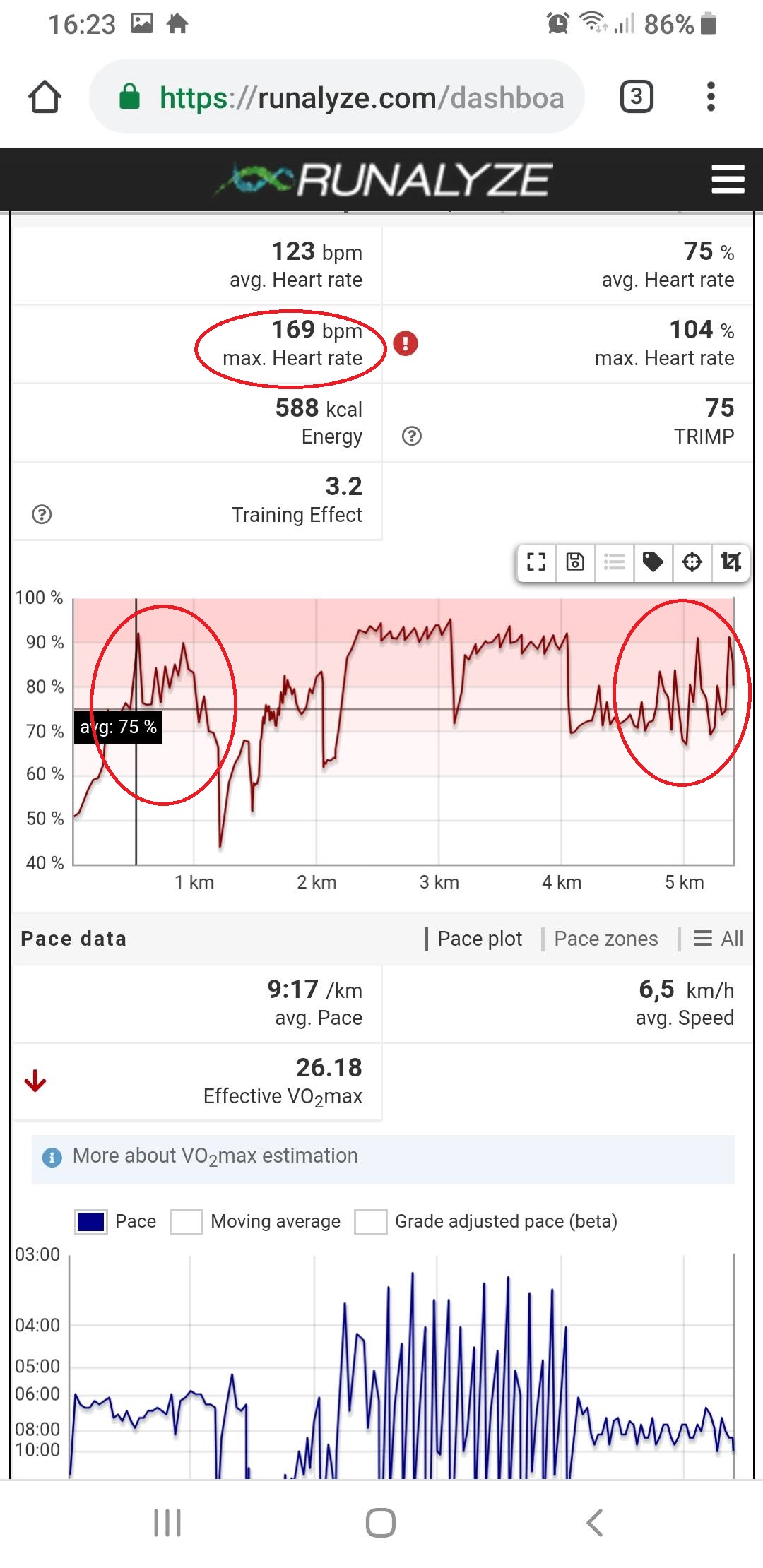
Task: Toggle the chart tag tool
Action: pyautogui.click(x=653, y=562)
